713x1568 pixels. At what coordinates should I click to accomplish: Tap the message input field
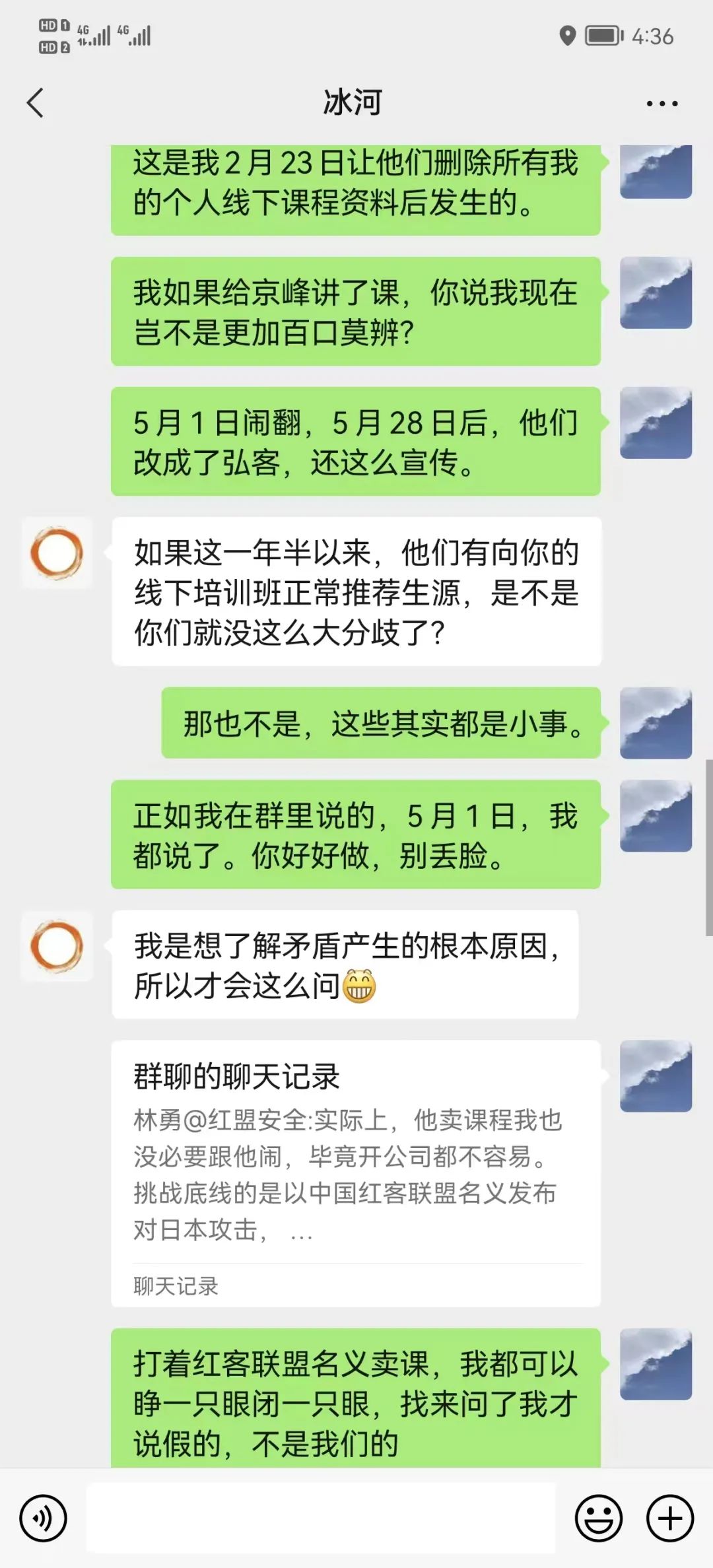tap(321, 1518)
